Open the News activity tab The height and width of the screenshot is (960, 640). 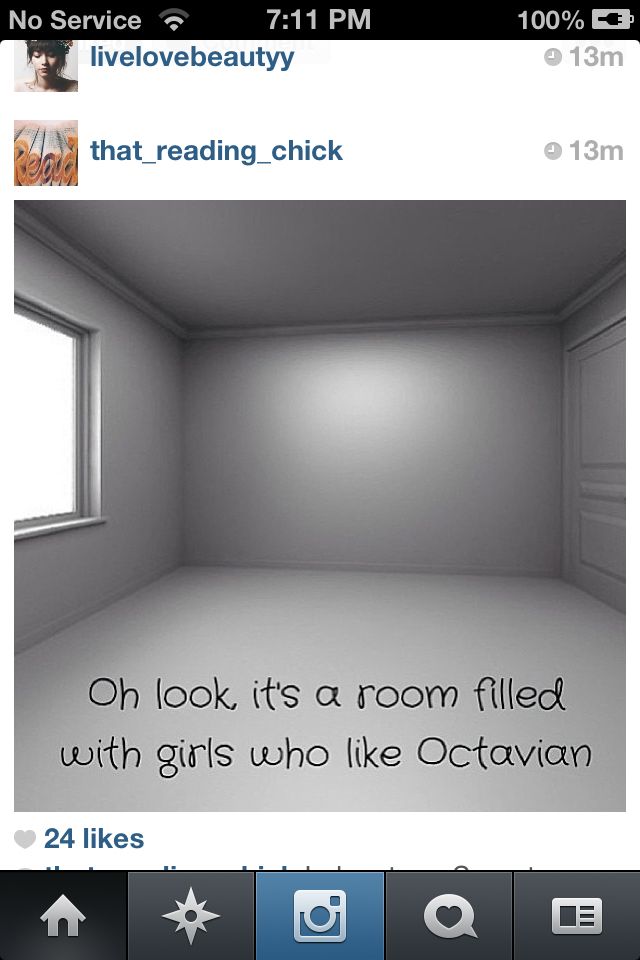point(448,915)
